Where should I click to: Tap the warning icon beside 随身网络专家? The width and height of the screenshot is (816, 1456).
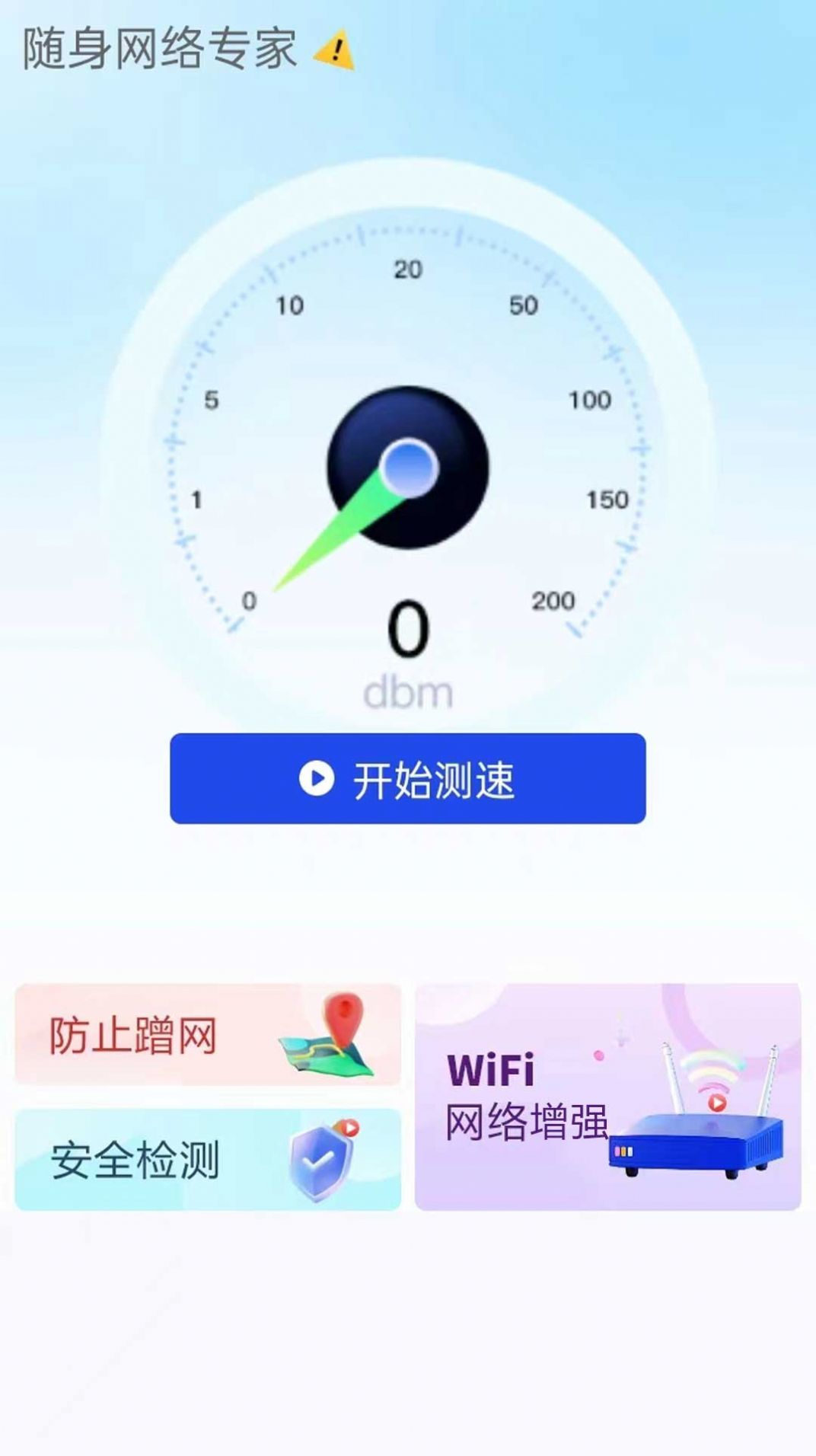(335, 50)
